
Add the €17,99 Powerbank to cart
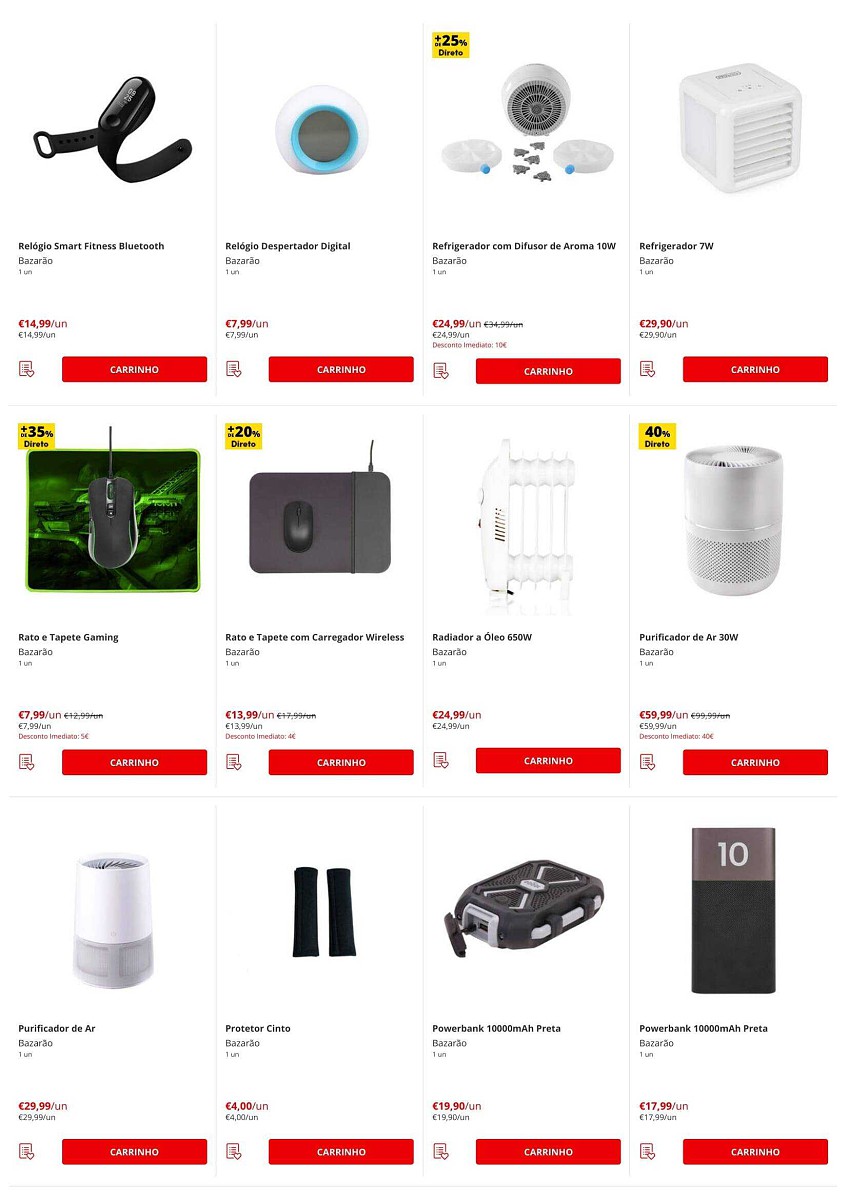[755, 1151]
